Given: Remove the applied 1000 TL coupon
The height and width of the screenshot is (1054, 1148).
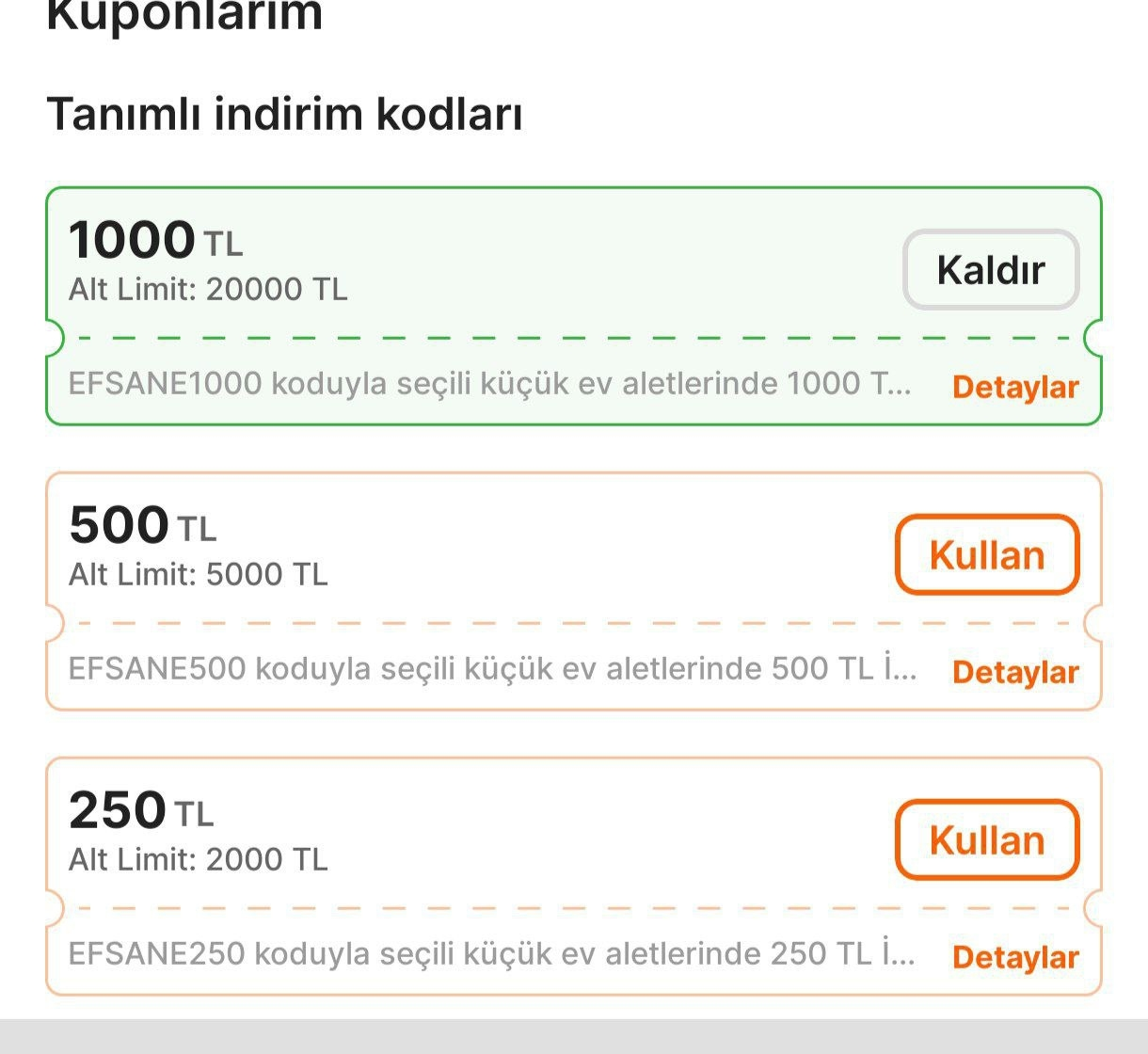Looking at the screenshot, I should 990,270.
